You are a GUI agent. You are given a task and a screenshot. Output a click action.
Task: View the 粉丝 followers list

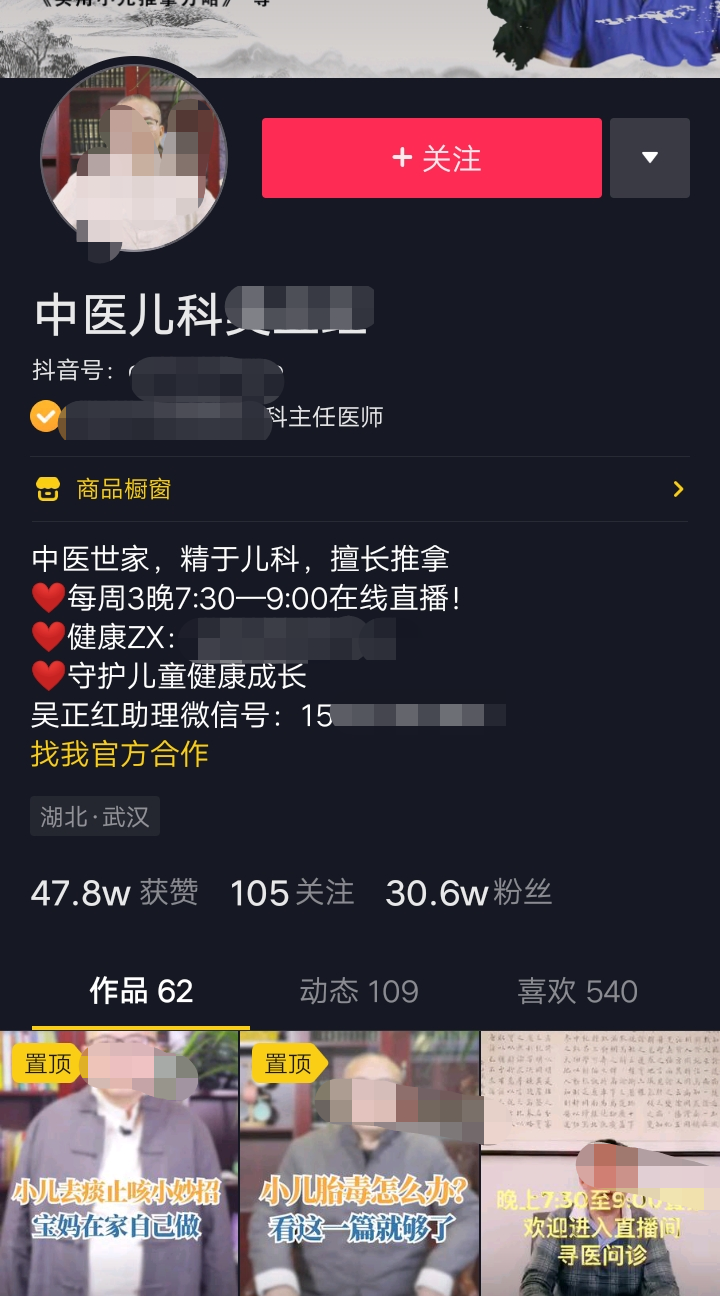click(468, 892)
